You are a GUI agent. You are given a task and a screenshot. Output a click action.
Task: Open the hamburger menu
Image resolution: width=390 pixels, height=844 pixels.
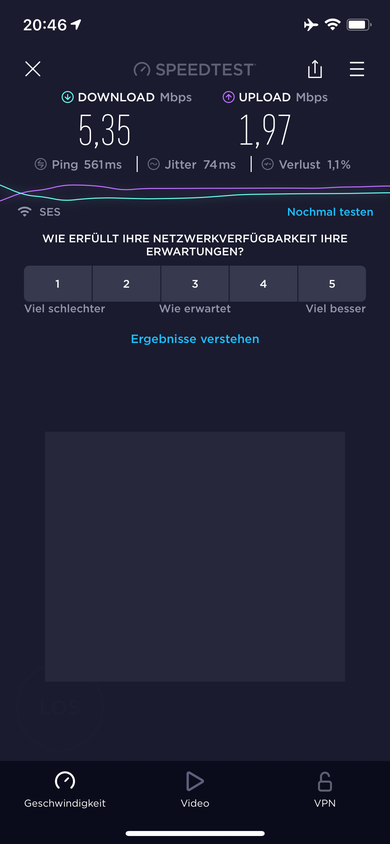click(357, 69)
